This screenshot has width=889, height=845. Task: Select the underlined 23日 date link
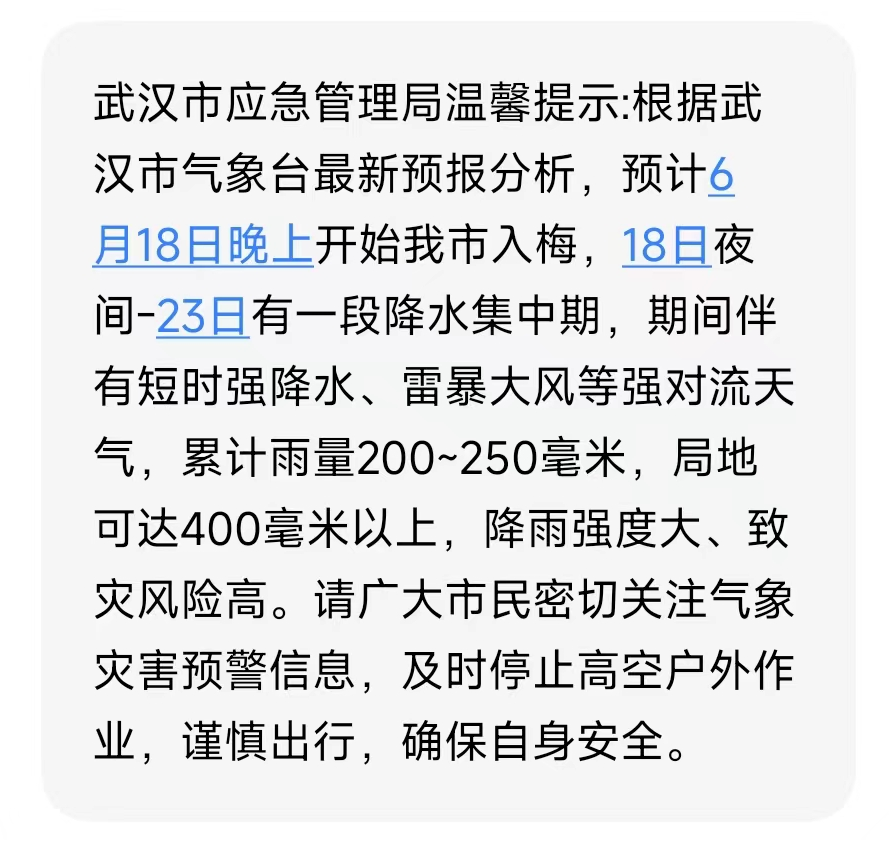(203, 317)
